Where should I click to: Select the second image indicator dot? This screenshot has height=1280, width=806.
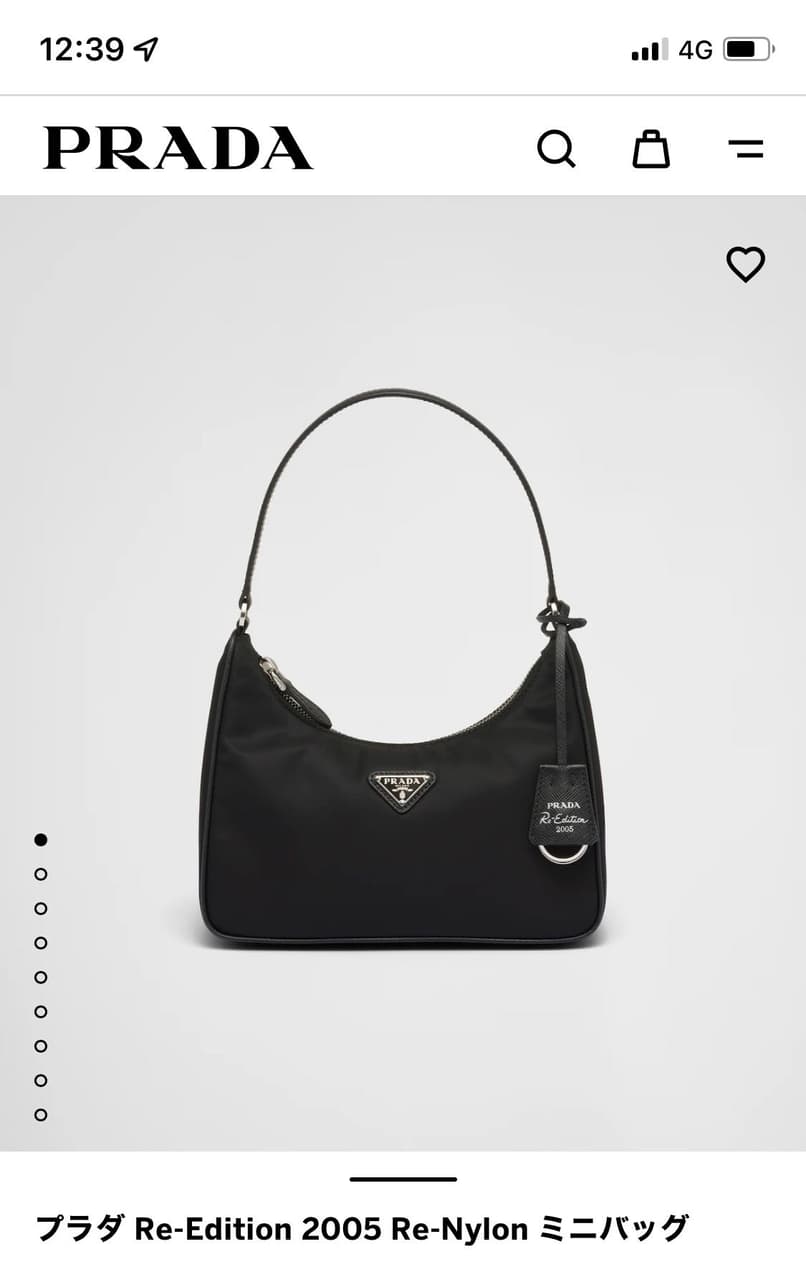tap(40, 873)
